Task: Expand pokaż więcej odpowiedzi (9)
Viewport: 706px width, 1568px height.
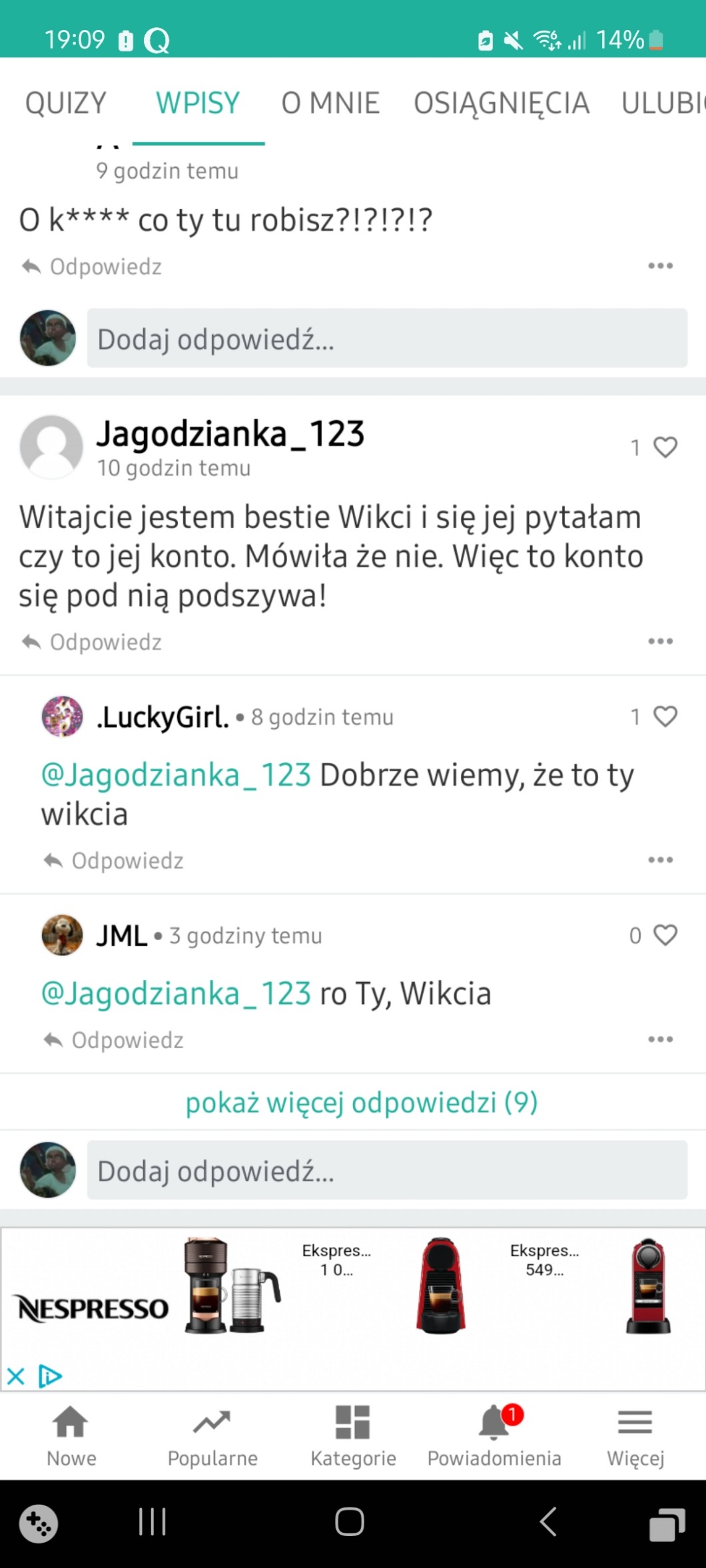Action: click(x=361, y=1102)
